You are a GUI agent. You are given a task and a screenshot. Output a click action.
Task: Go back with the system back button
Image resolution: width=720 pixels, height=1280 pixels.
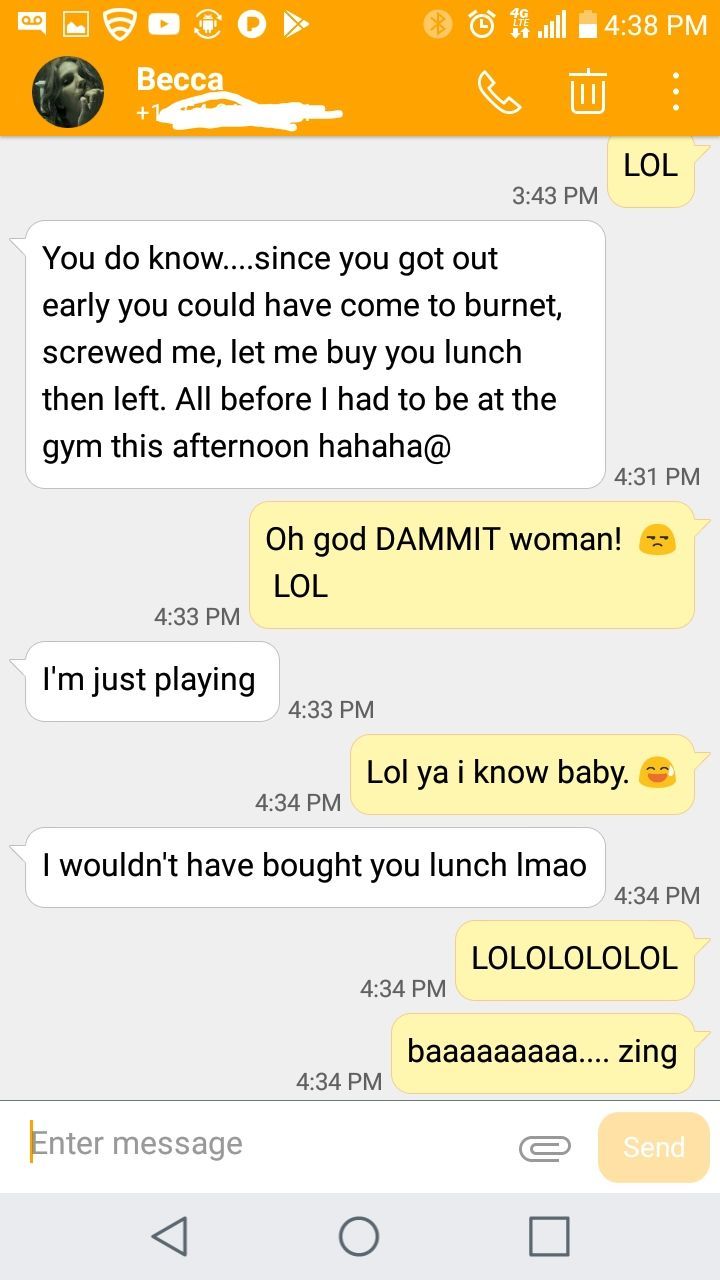pyautogui.click(x=170, y=1236)
